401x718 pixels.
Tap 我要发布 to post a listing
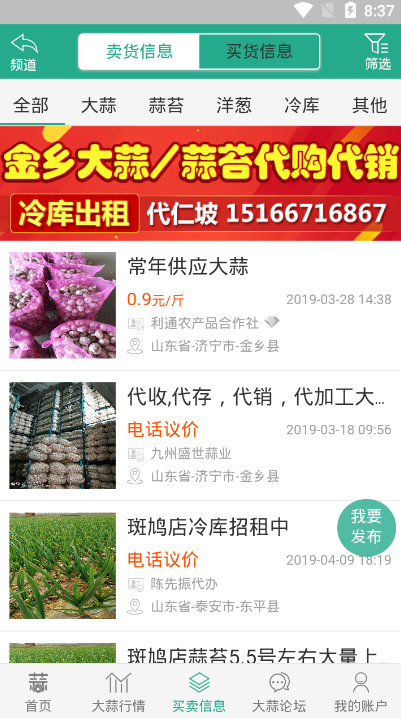[x=366, y=528]
